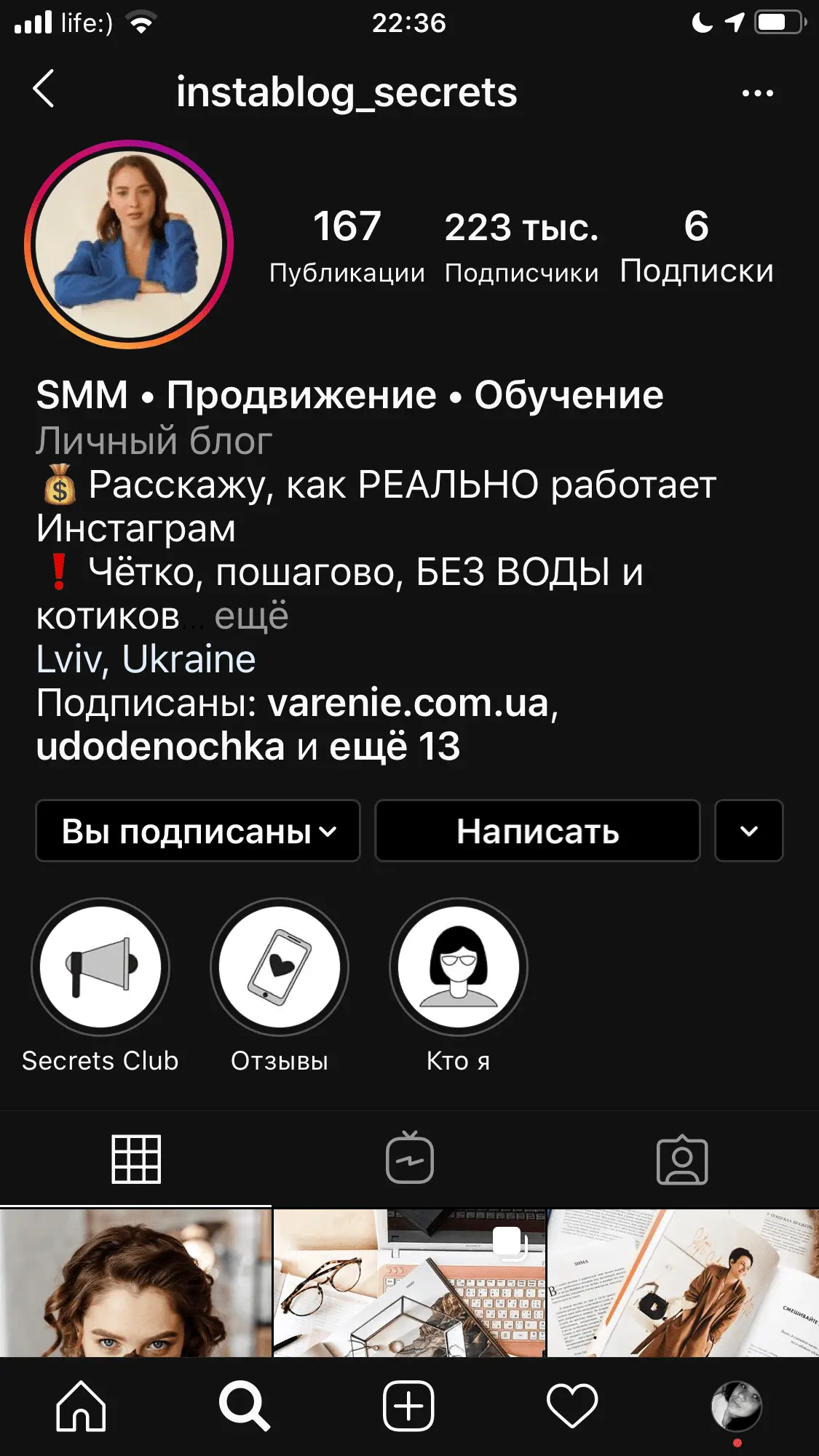Open the three-dot options menu

757,93
